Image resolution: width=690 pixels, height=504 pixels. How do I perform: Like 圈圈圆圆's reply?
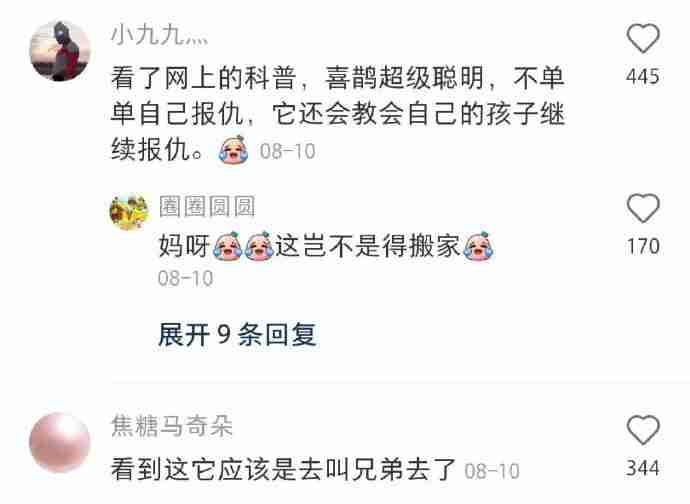(643, 208)
